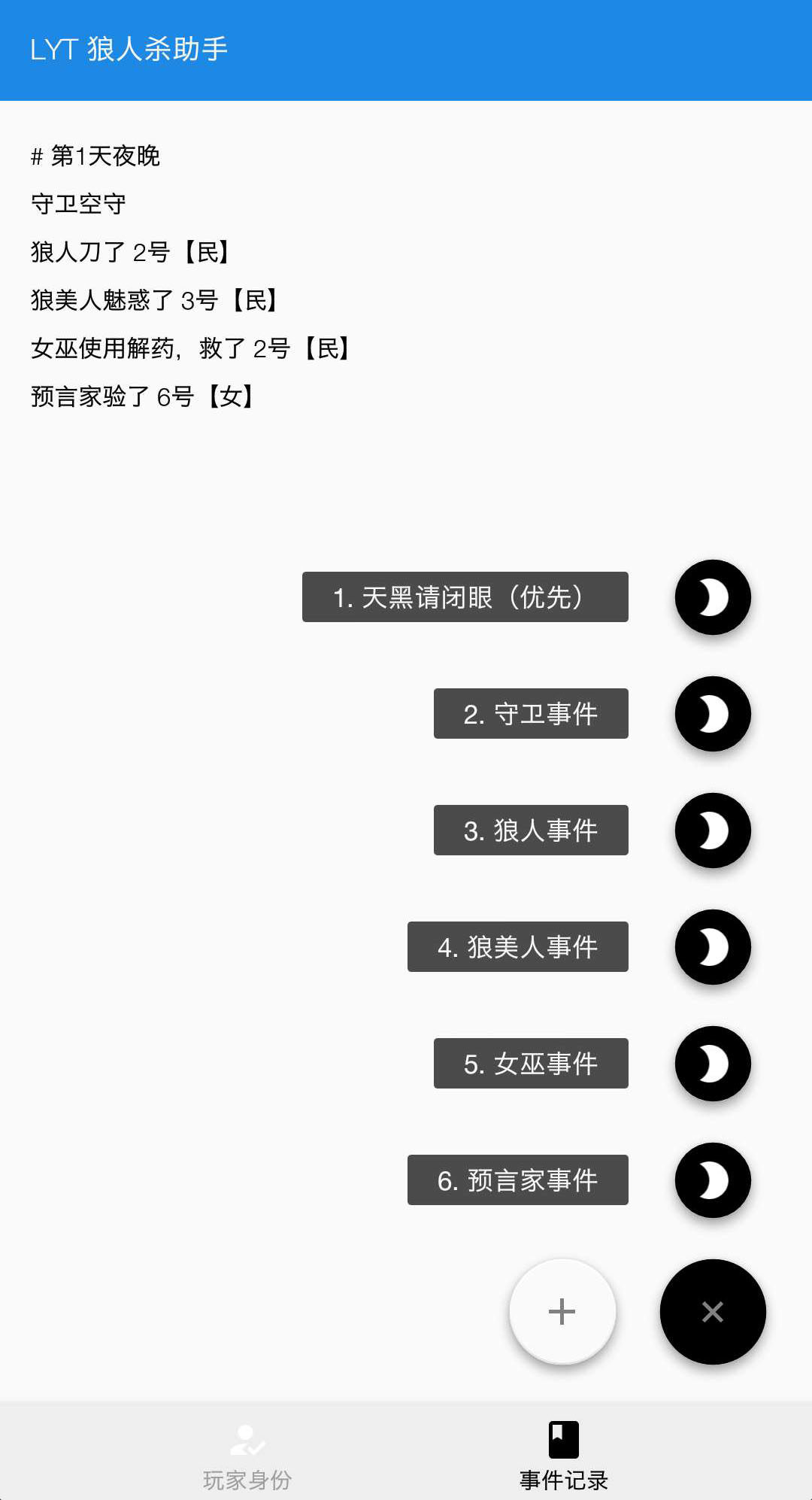Click the moon icon beside 女巫事件
Screen dimensions: 812x1500
tap(712, 1064)
